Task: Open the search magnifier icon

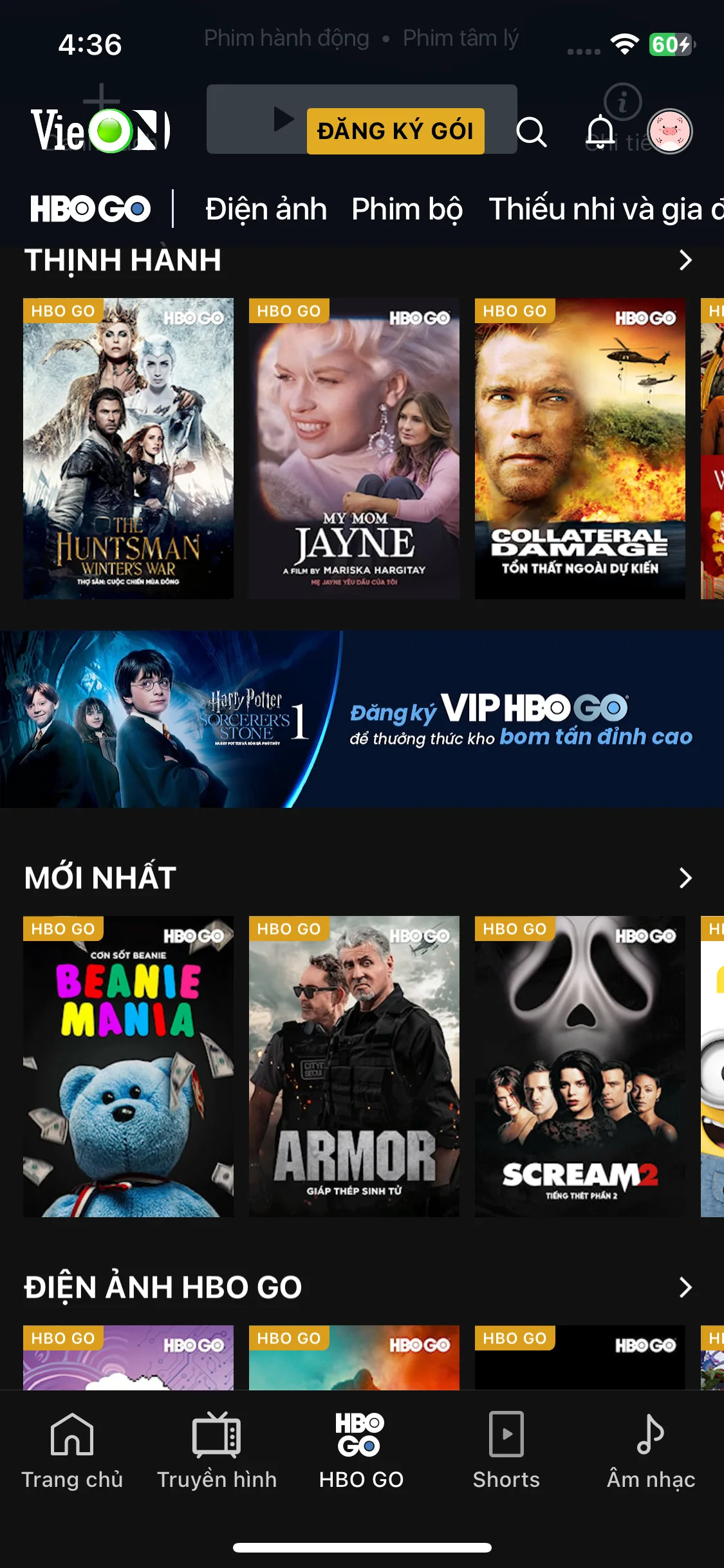Action: click(x=532, y=132)
